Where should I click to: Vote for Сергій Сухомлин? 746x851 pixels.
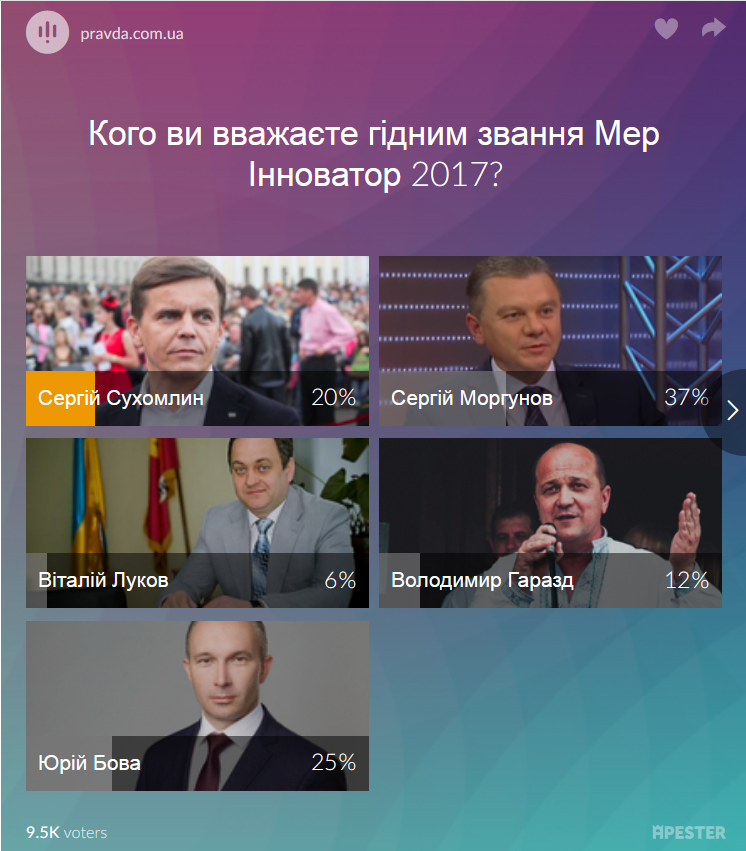coord(197,340)
